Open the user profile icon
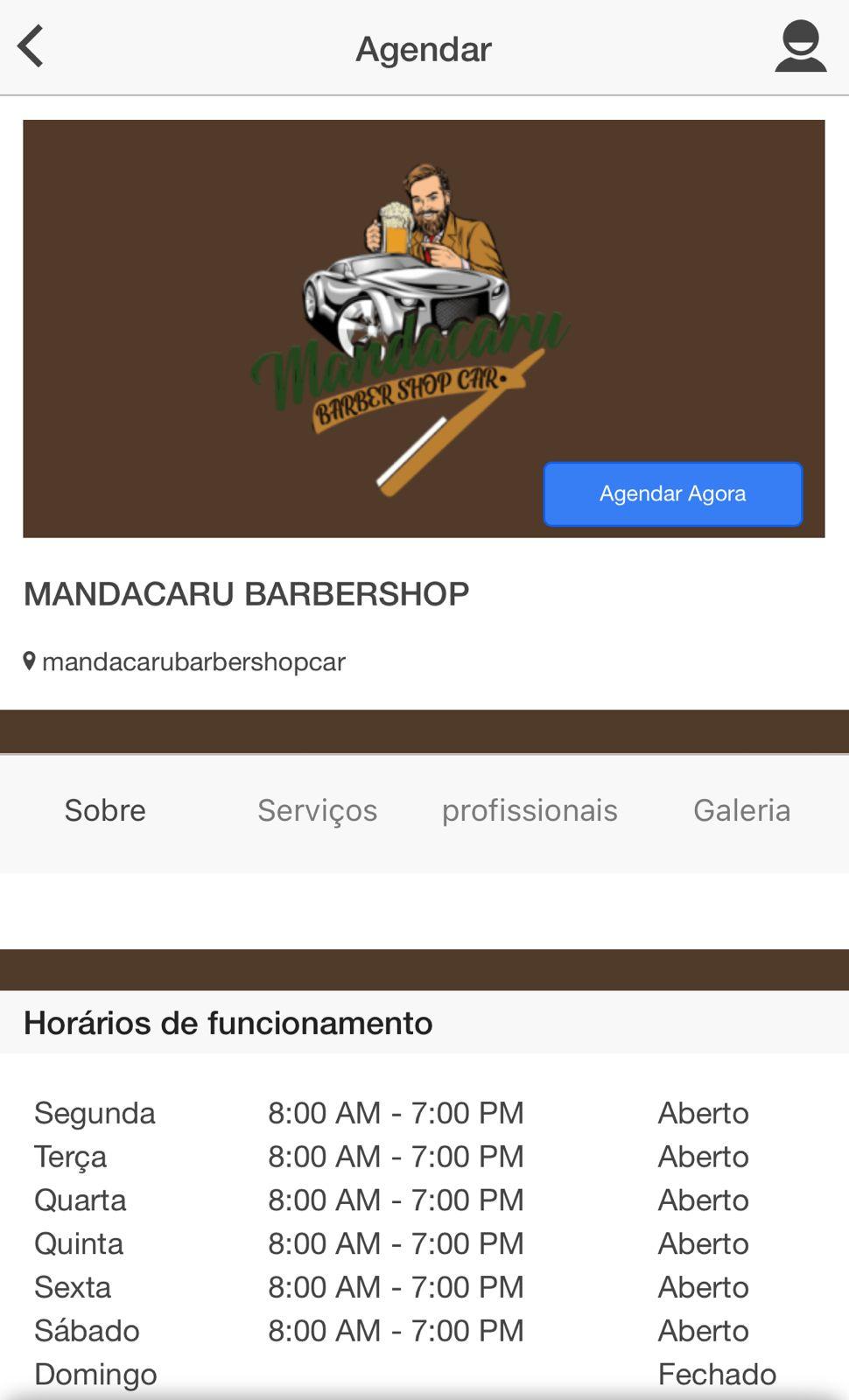 point(800,46)
